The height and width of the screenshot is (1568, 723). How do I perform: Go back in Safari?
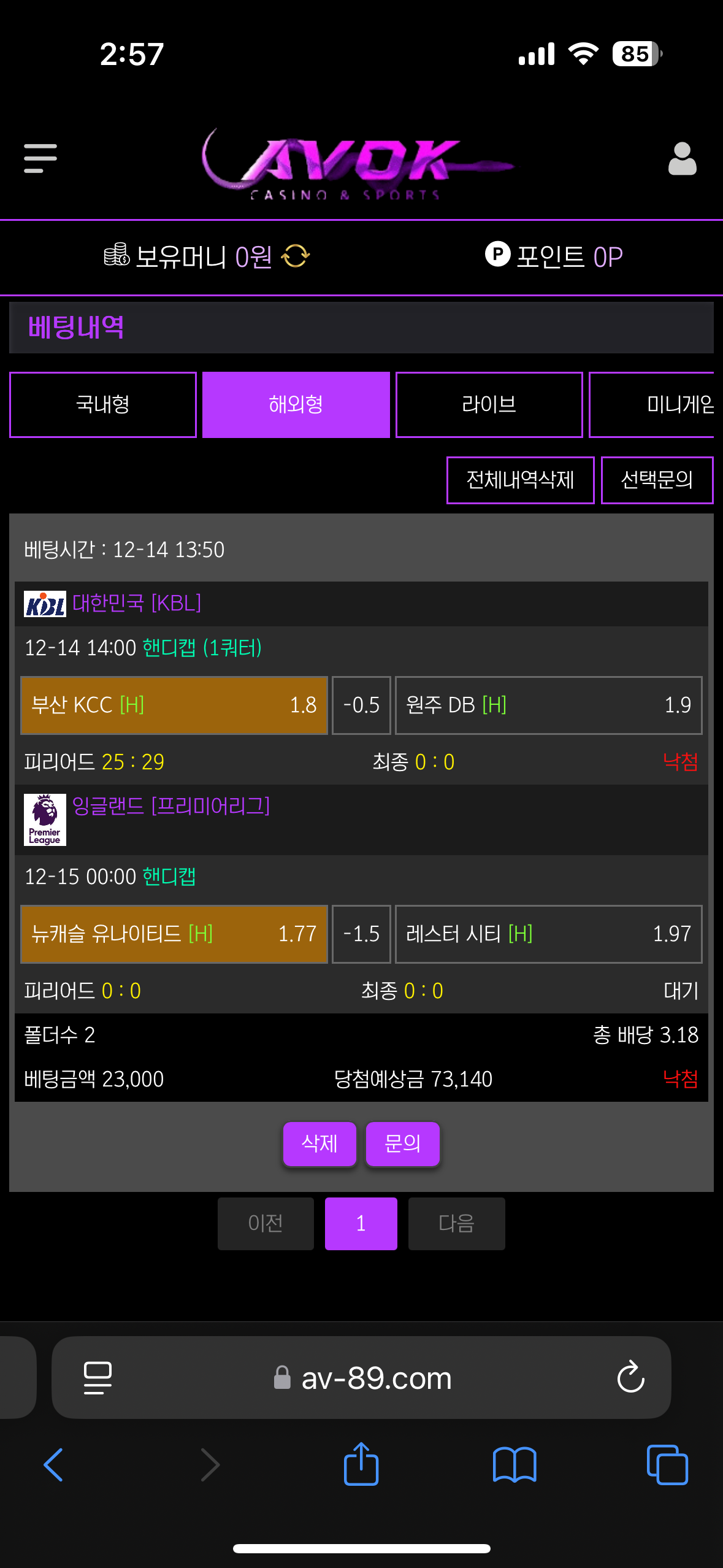pyautogui.click(x=53, y=1465)
